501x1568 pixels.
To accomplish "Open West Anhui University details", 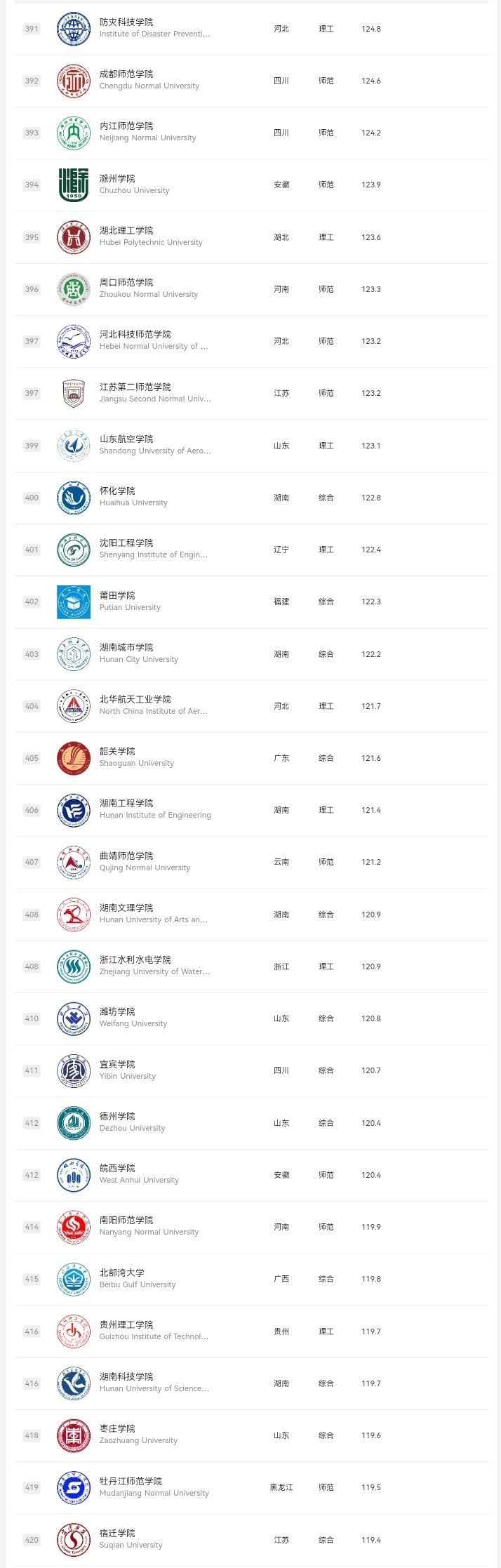I will point(251,1175).
